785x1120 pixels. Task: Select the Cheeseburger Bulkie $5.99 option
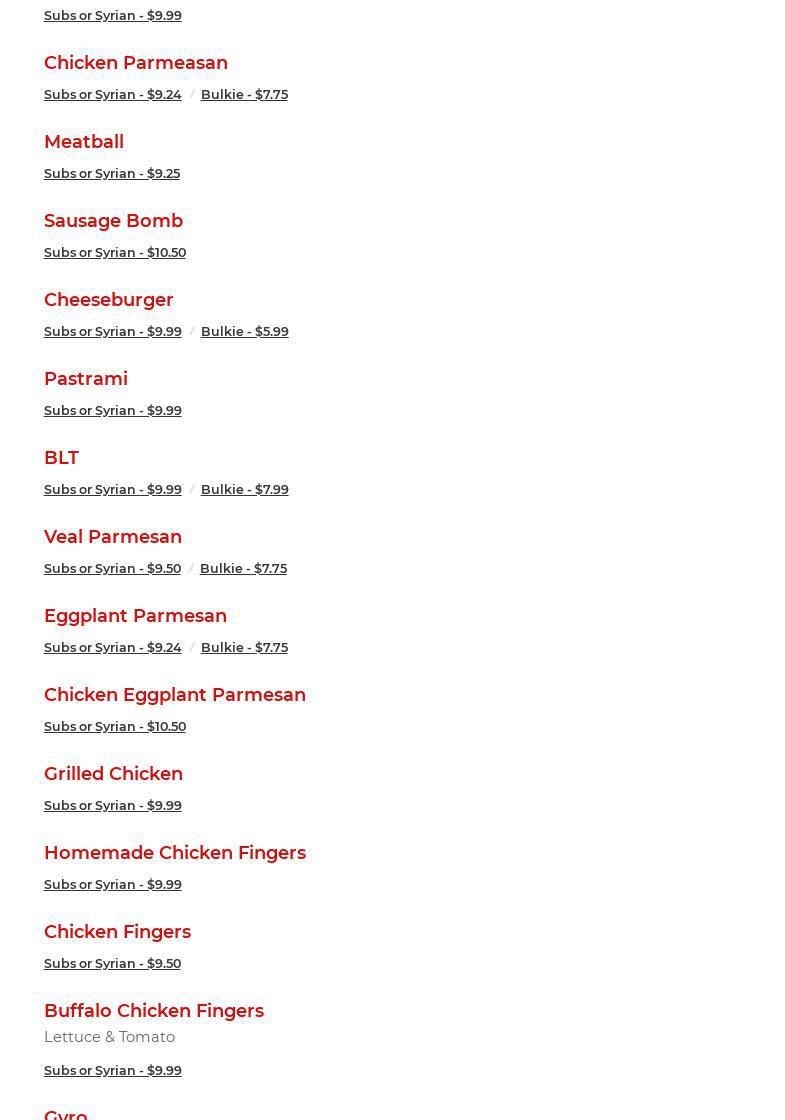244,331
